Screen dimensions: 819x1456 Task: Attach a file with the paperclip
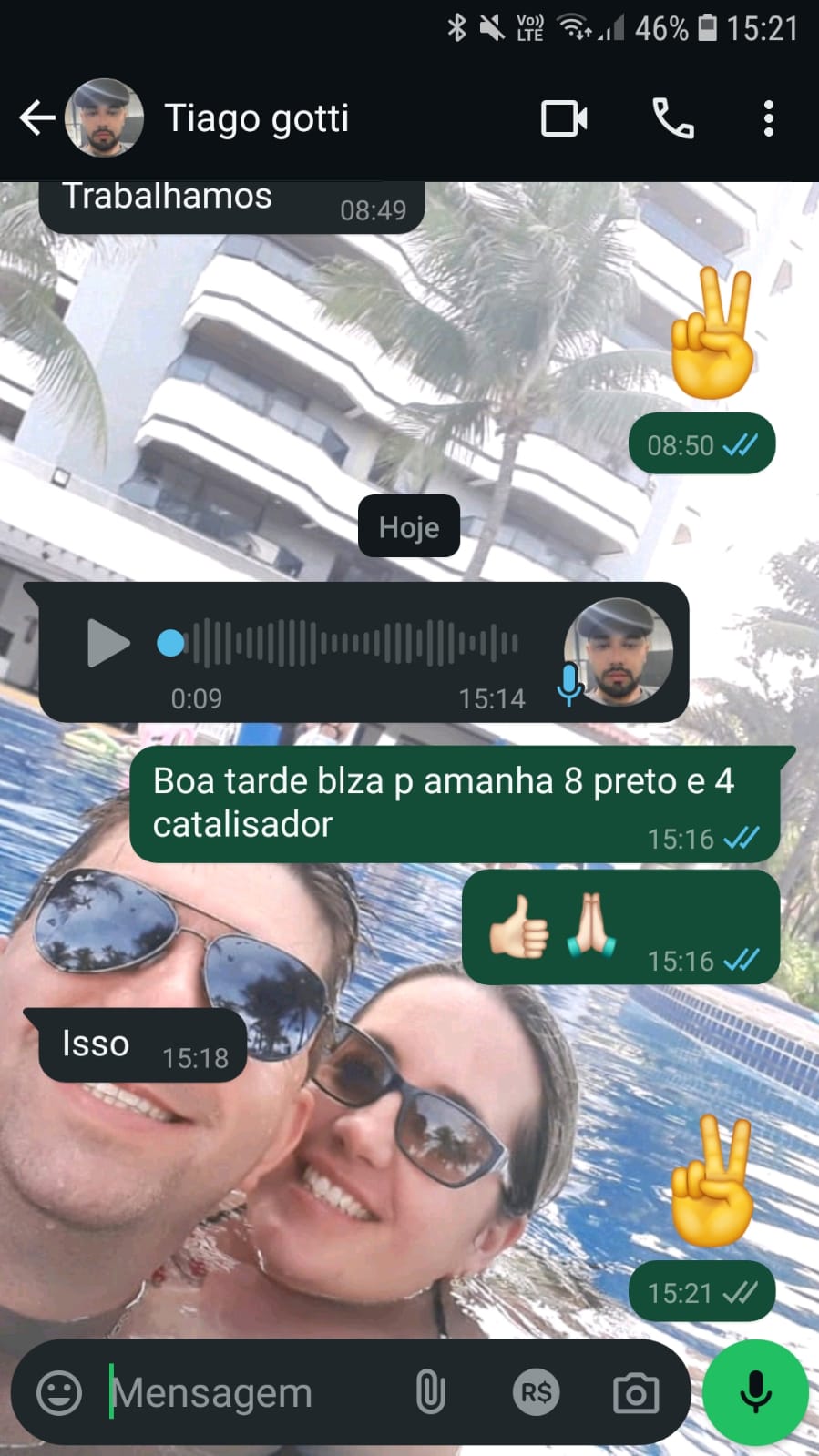point(430,1393)
